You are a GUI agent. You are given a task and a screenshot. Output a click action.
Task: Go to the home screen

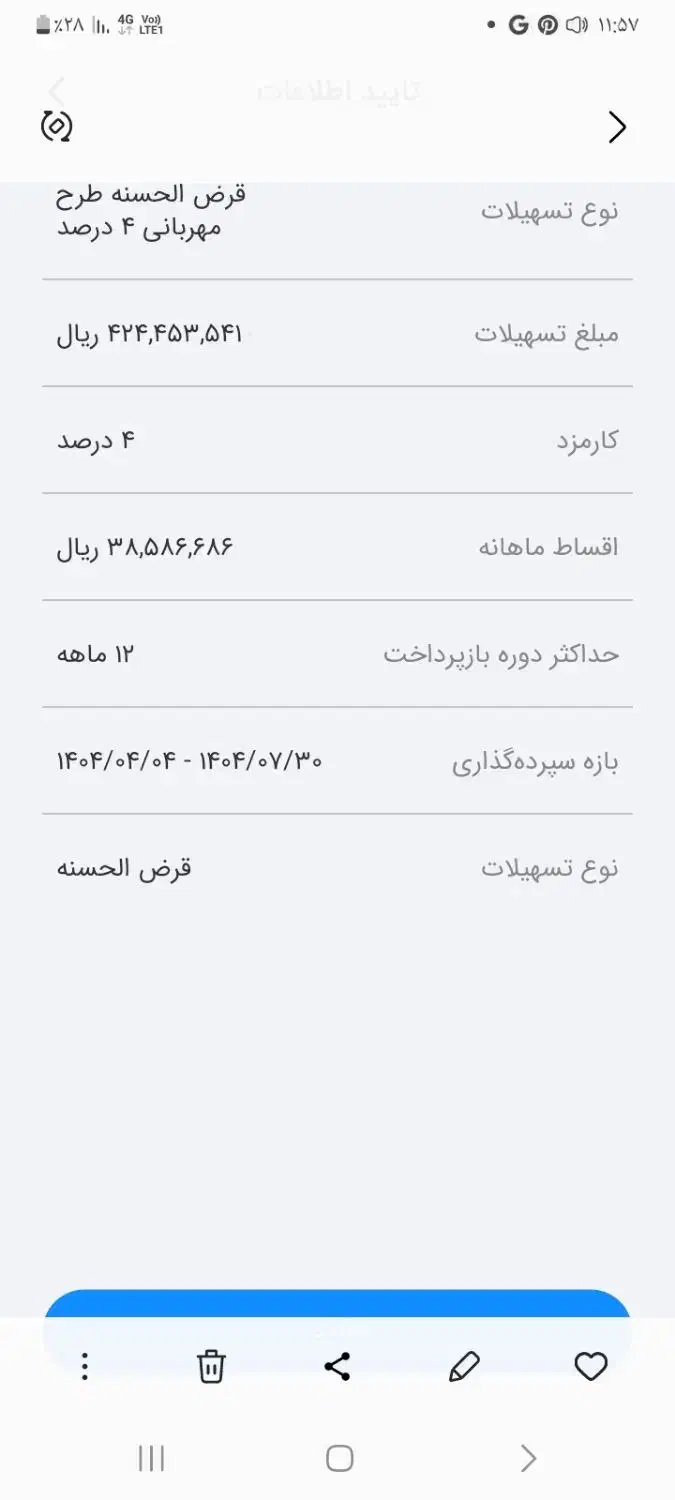[340, 1459]
